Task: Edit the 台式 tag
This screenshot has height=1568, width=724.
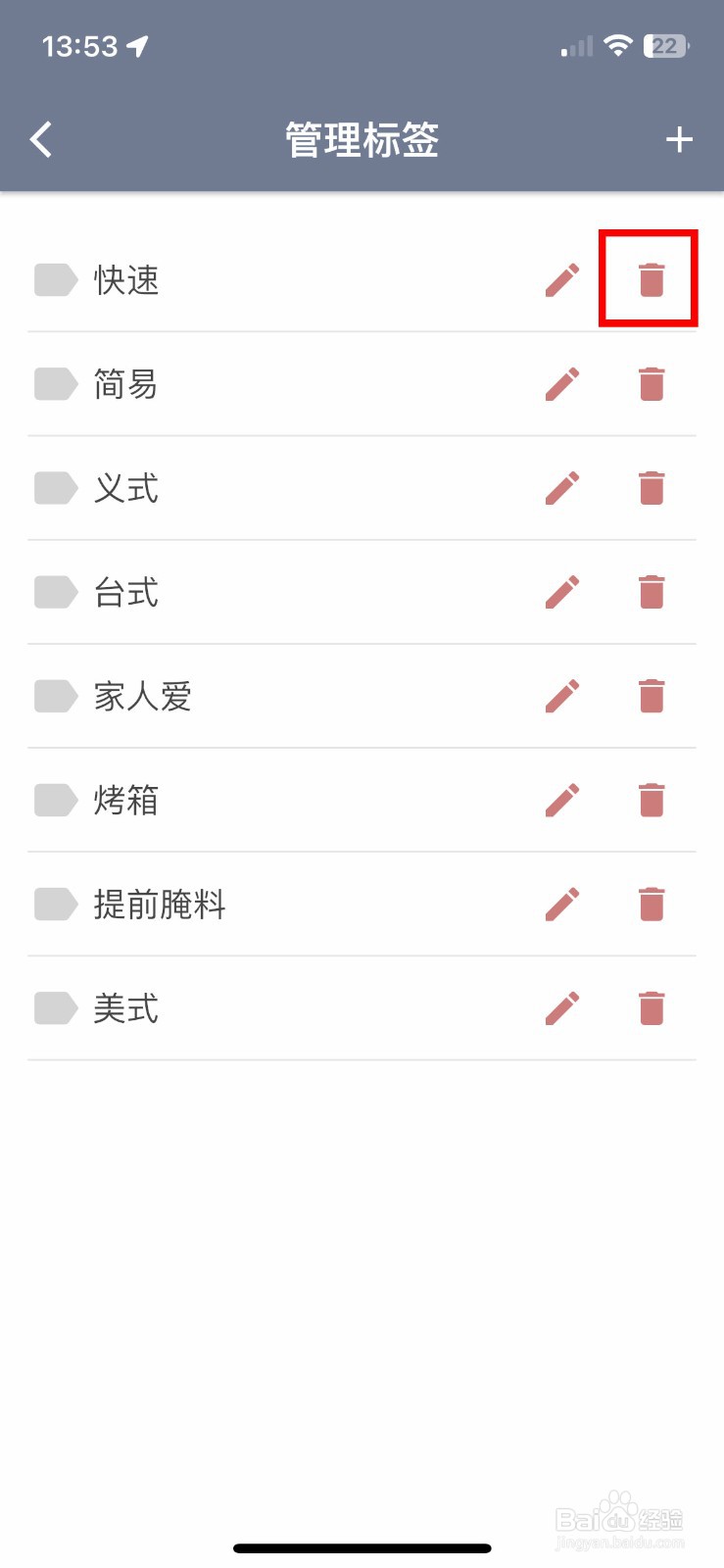Action: click(562, 591)
